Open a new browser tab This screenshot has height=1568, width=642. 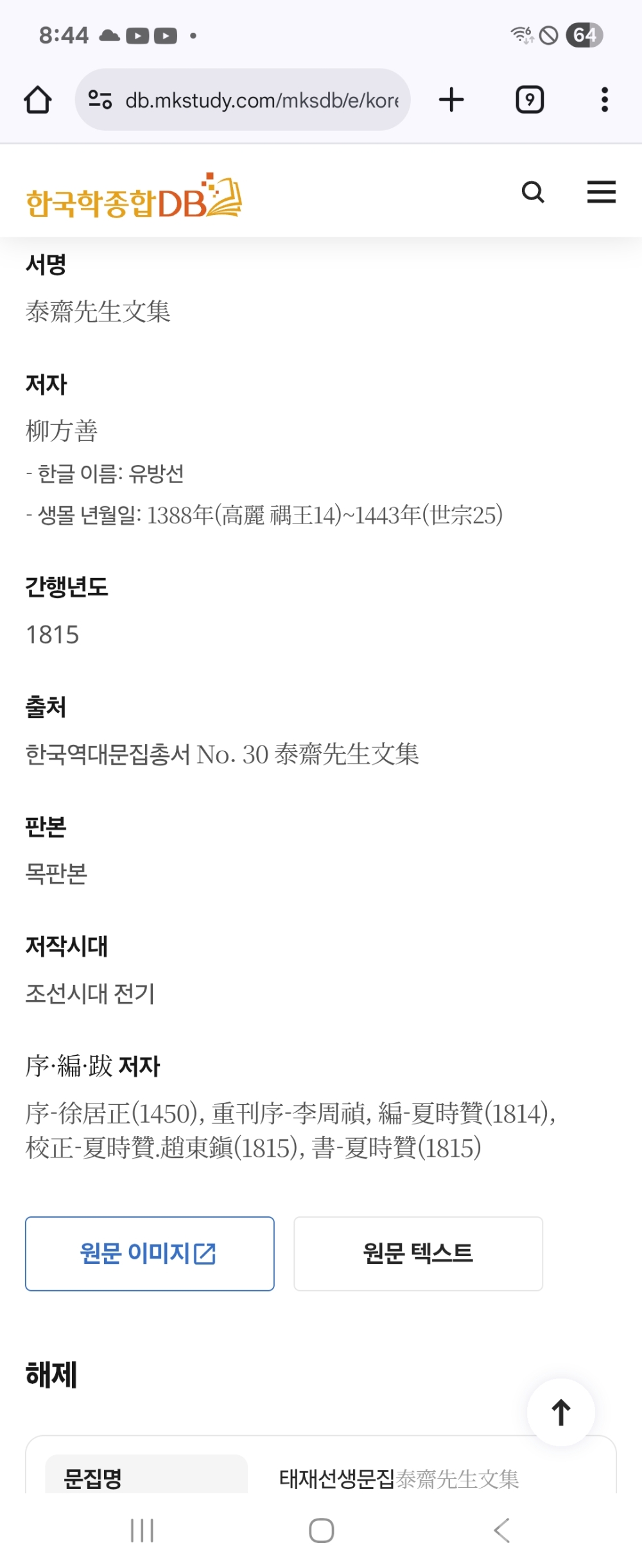tap(451, 100)
